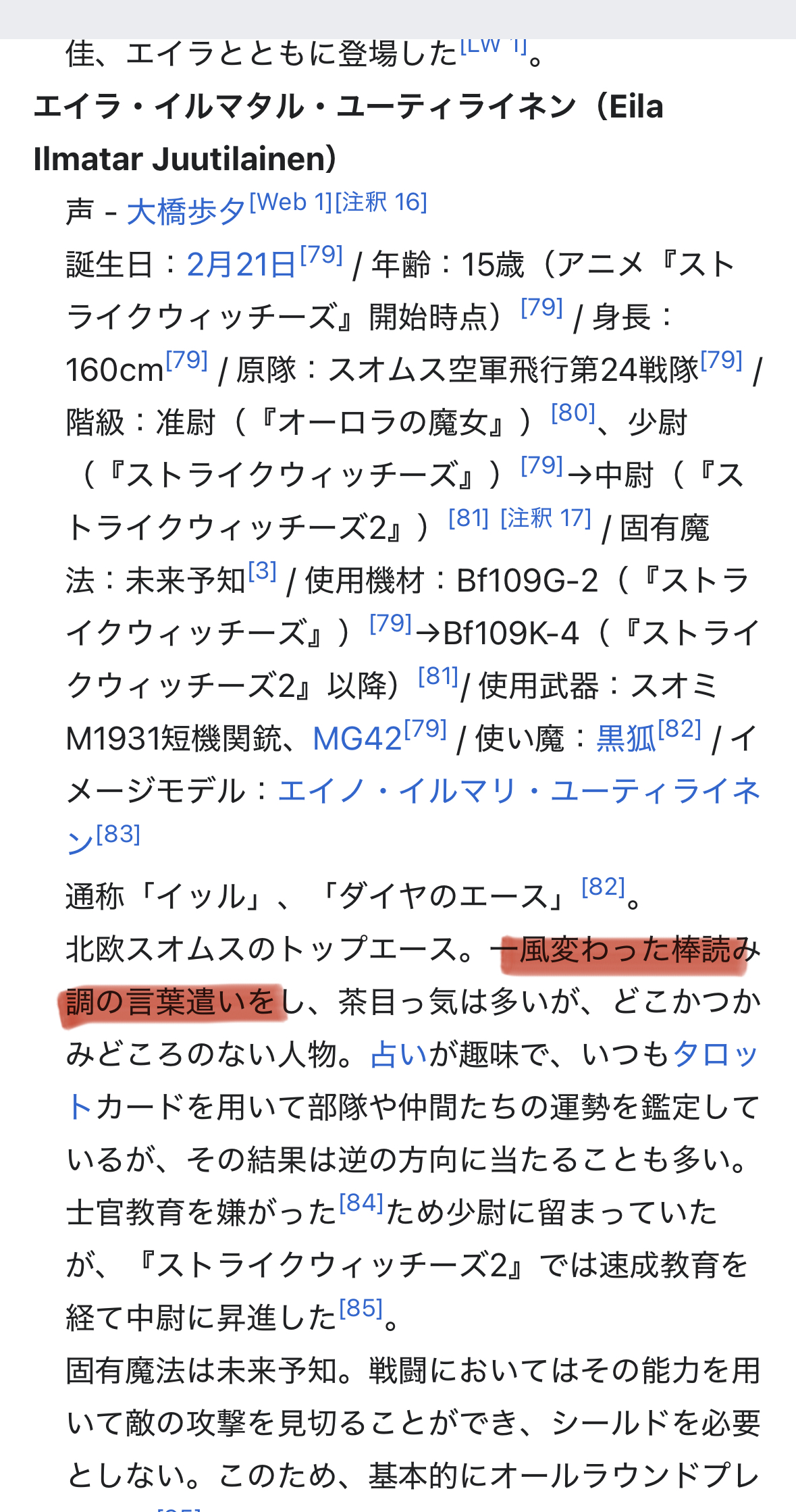Open the エイノ・イルマリ・ユーティライネン article link
Image resolution: width=796 pixels, height=1512 pixels.
tap(519, 791)
